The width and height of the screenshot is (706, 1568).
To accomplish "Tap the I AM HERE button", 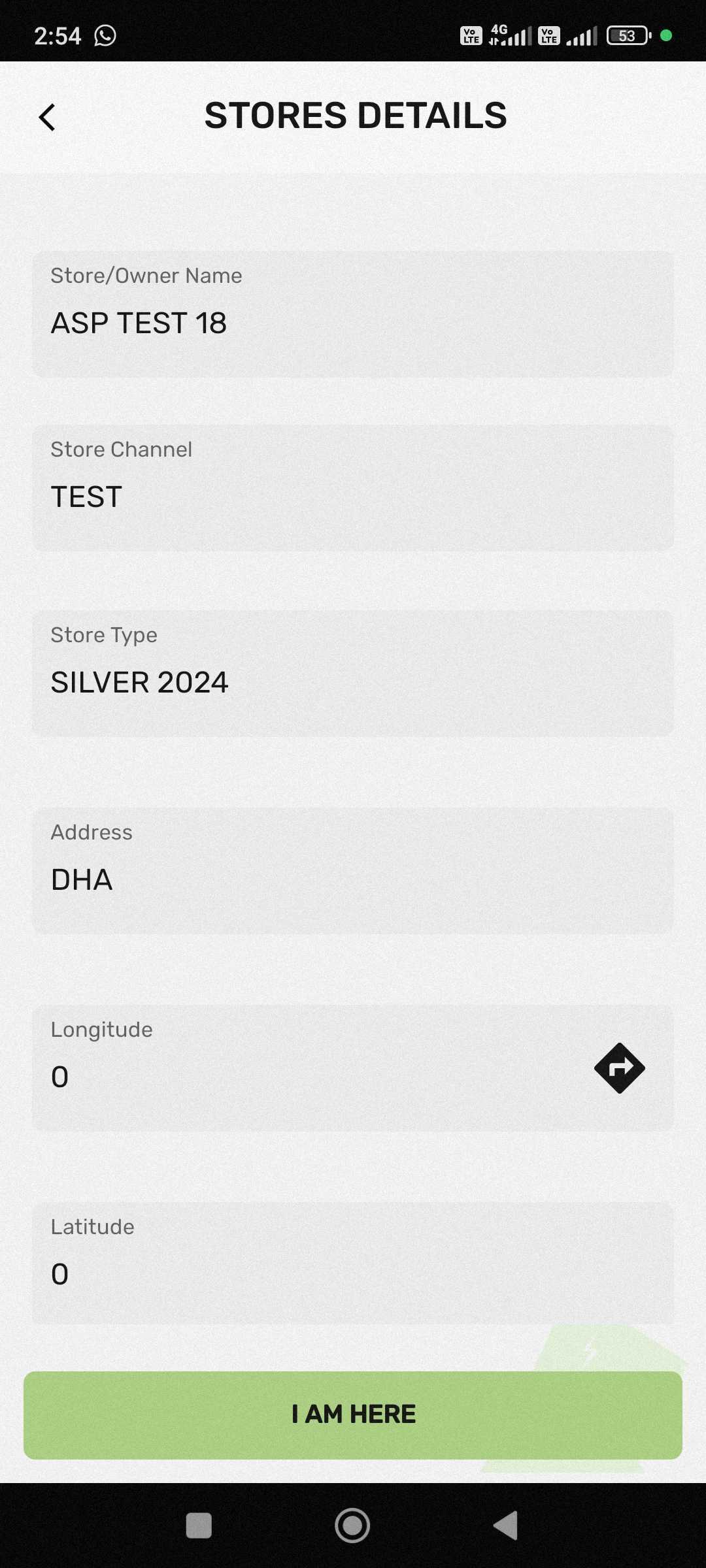I will click(353, 1414).
